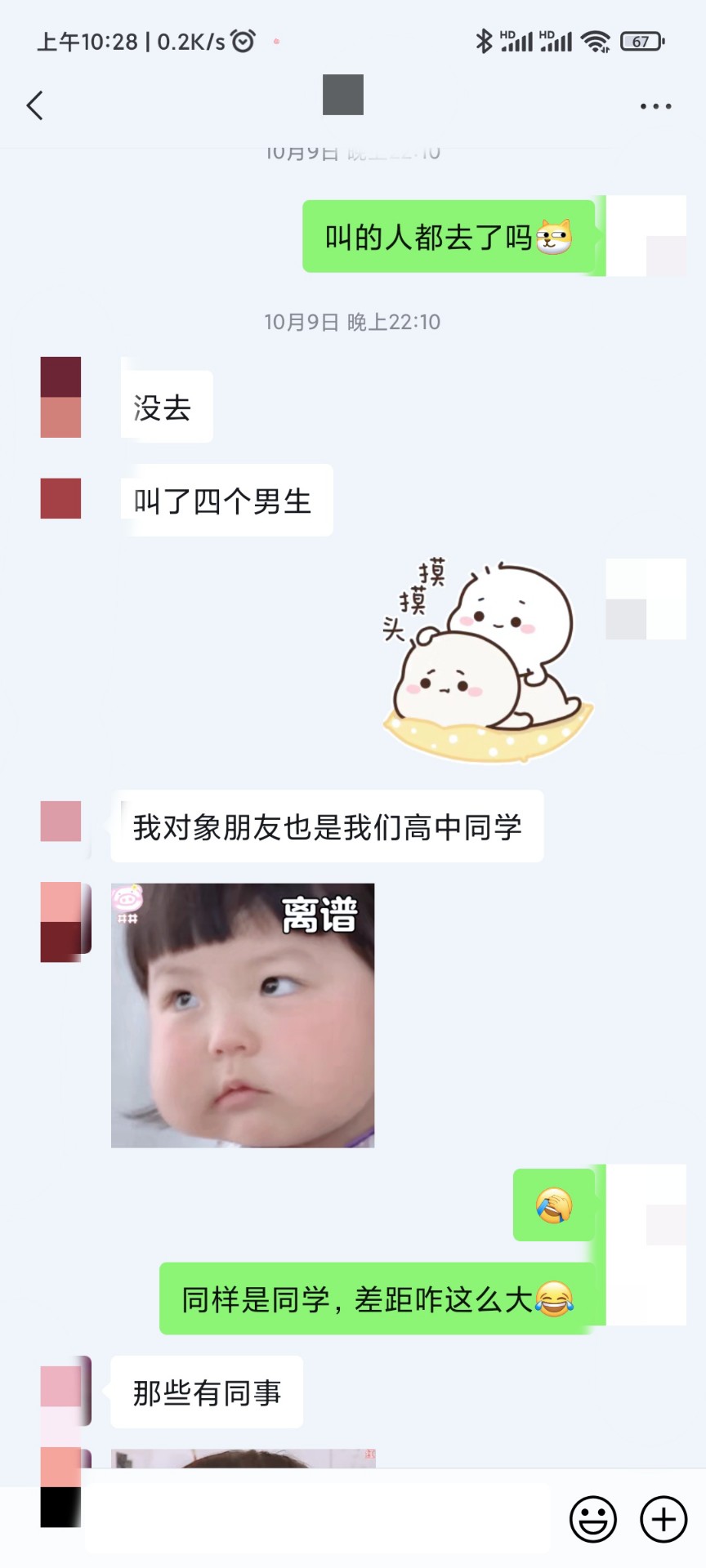
Task: Open the emoji picker
Action: pyautogui.click(x=593, y=1519)
